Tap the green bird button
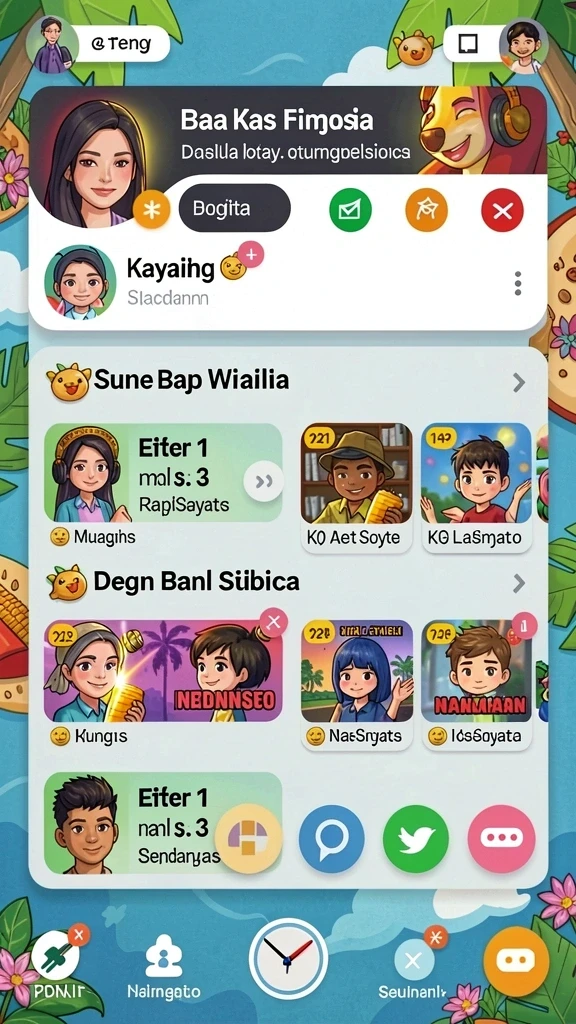The width and height of the screenshot is (576, 1024). click(416, 839)
